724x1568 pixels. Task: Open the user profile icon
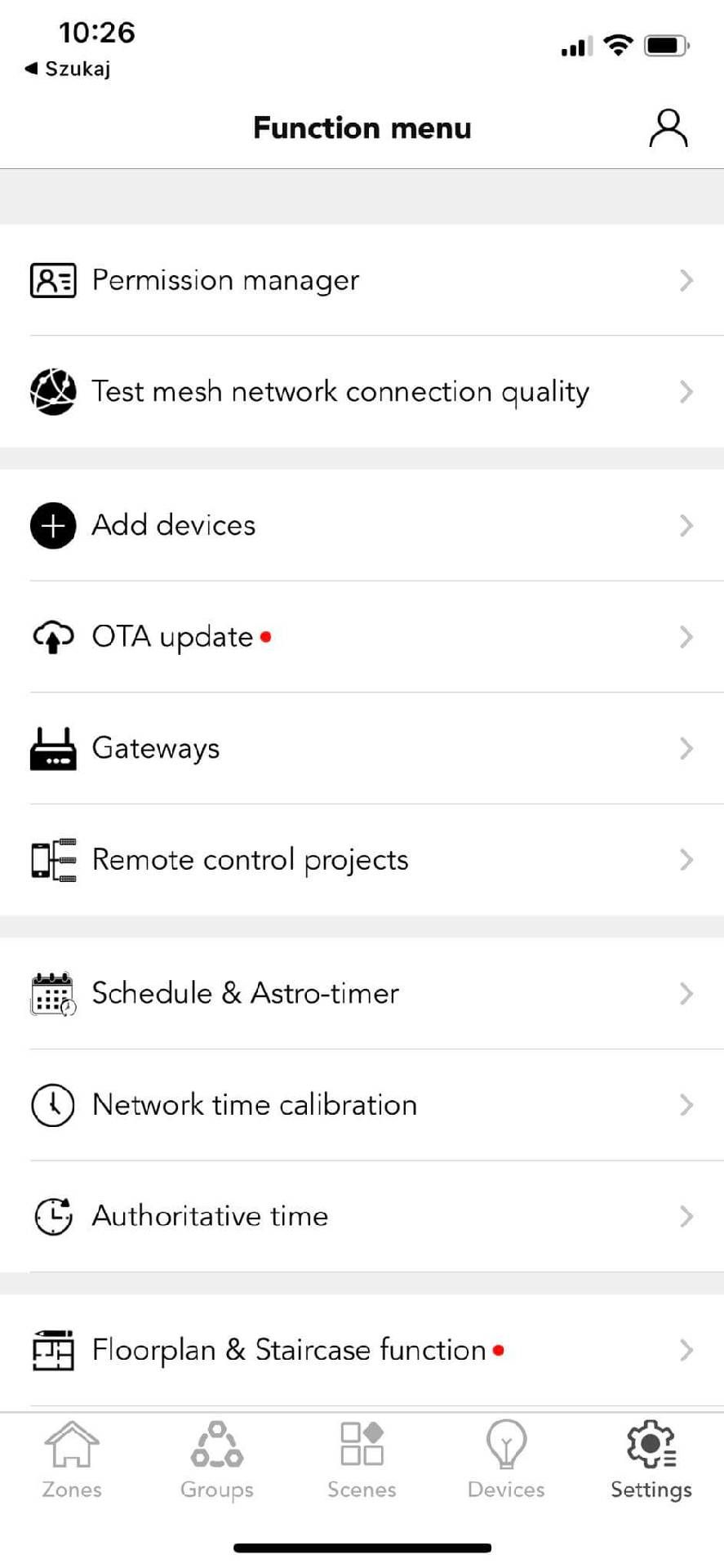(668, 128)
